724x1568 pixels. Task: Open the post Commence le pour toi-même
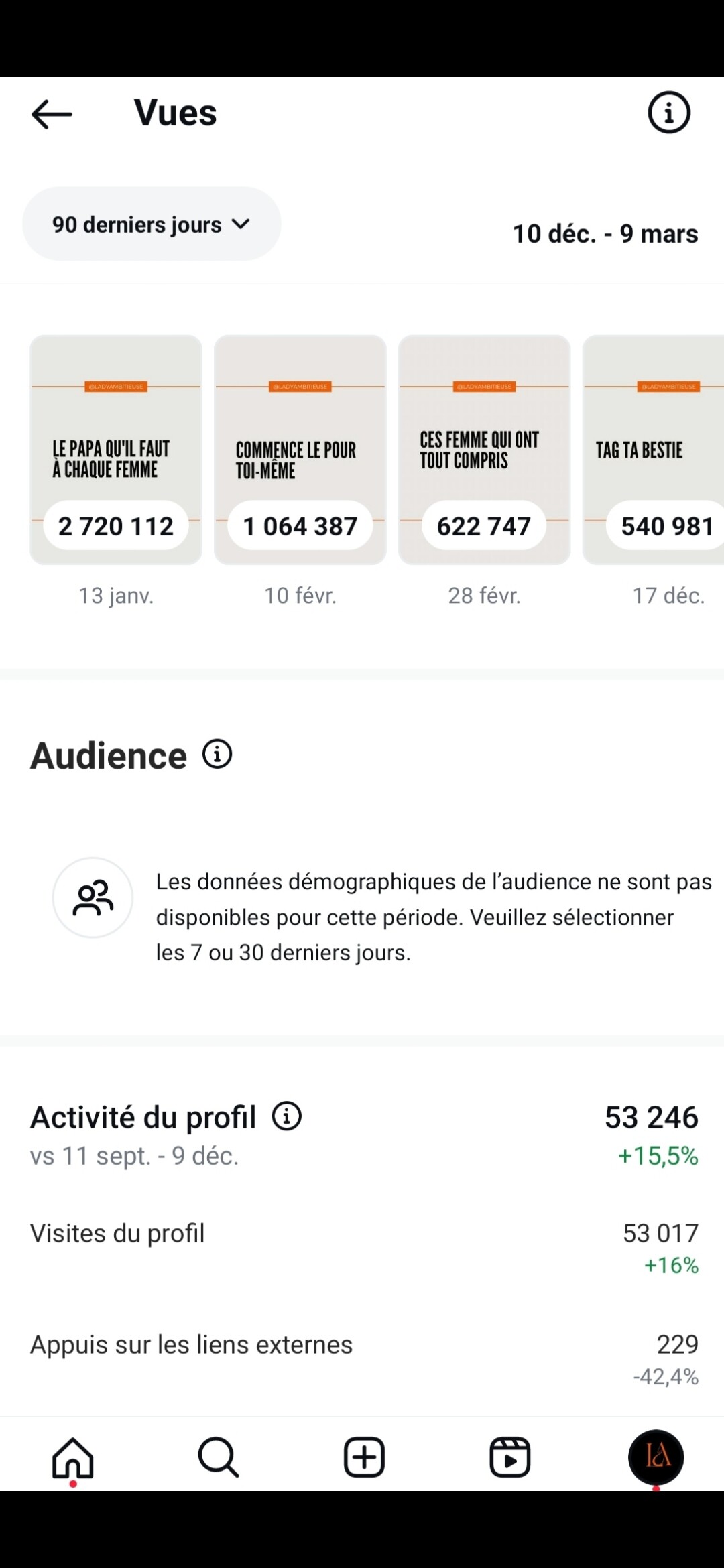(300, 450)
